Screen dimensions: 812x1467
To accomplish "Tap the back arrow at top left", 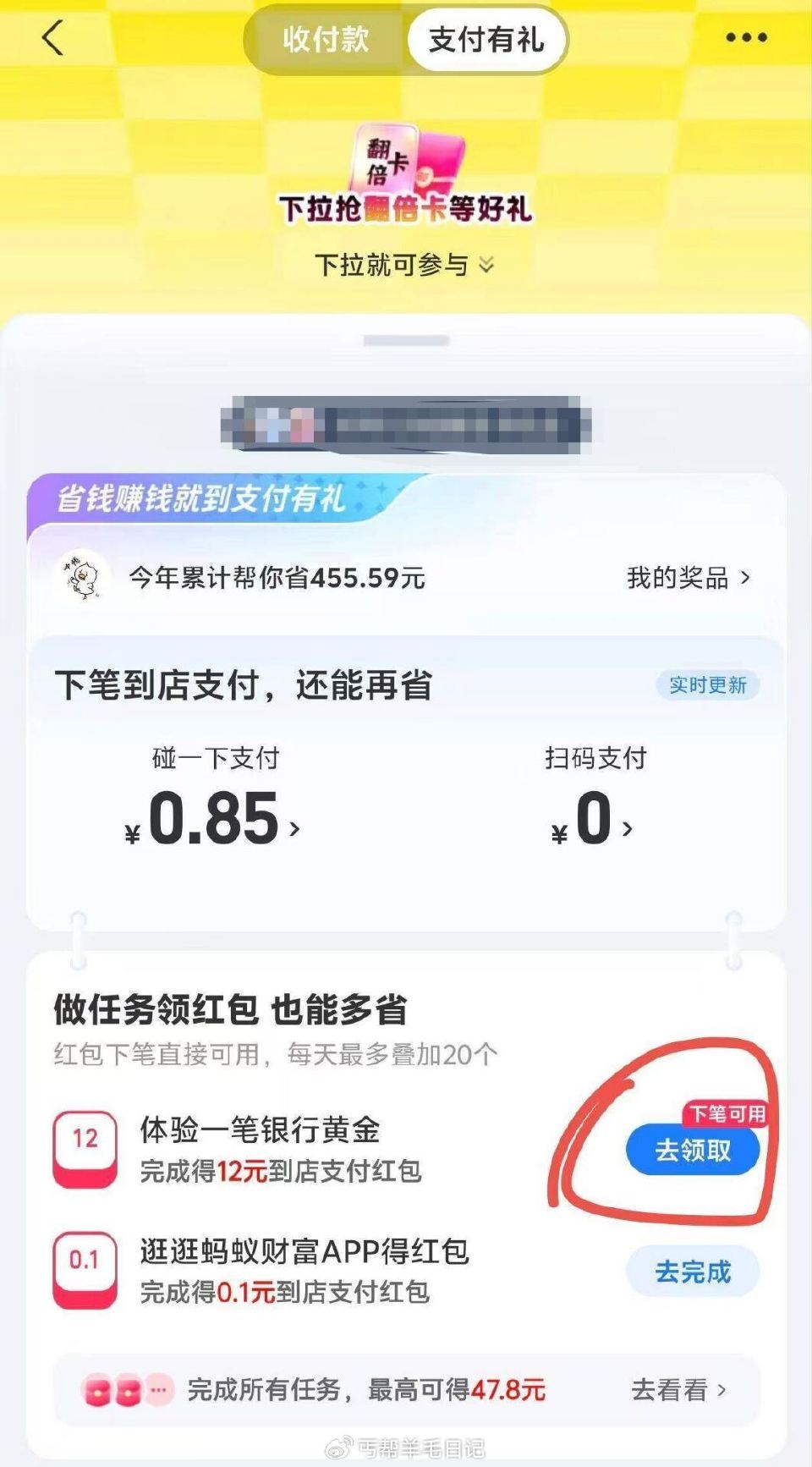I will click(x=48, y=39).
